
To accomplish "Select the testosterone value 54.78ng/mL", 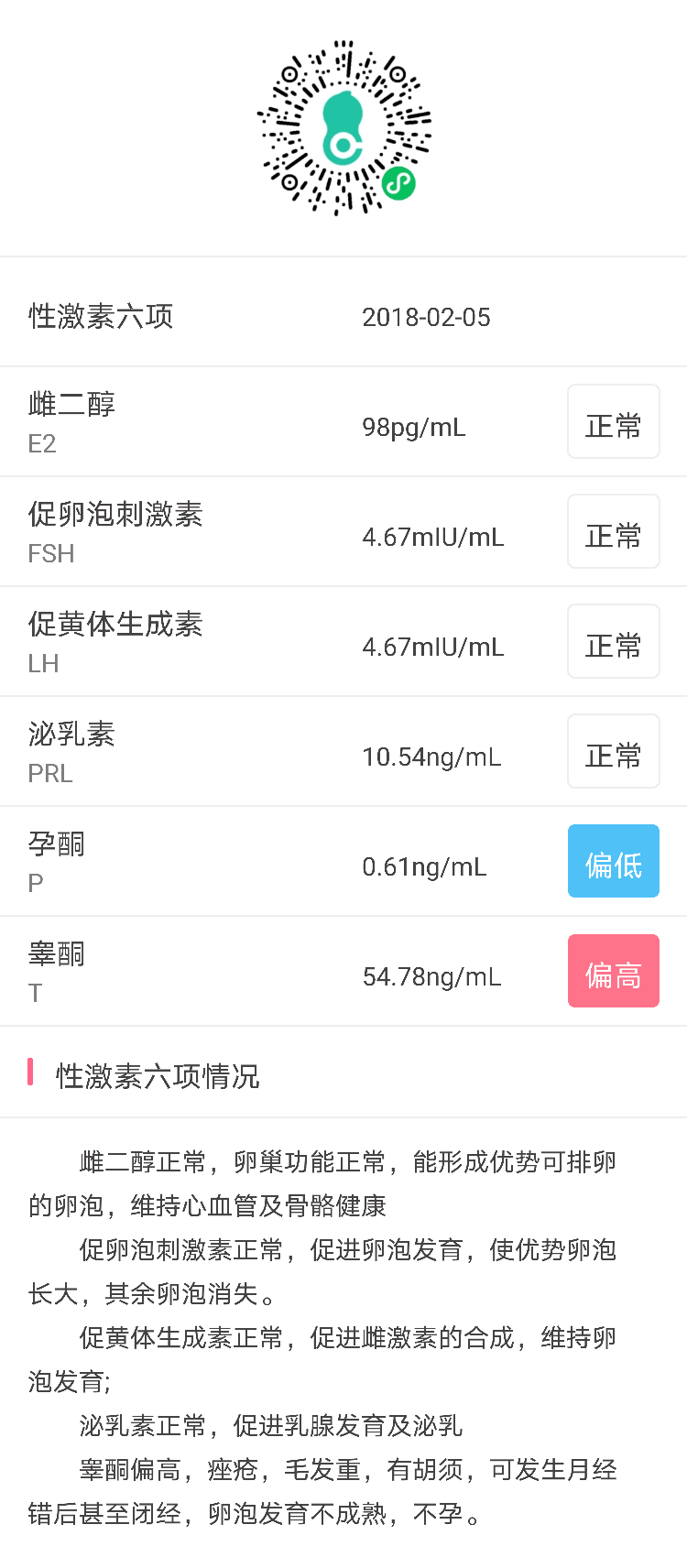I will (431, 976).
